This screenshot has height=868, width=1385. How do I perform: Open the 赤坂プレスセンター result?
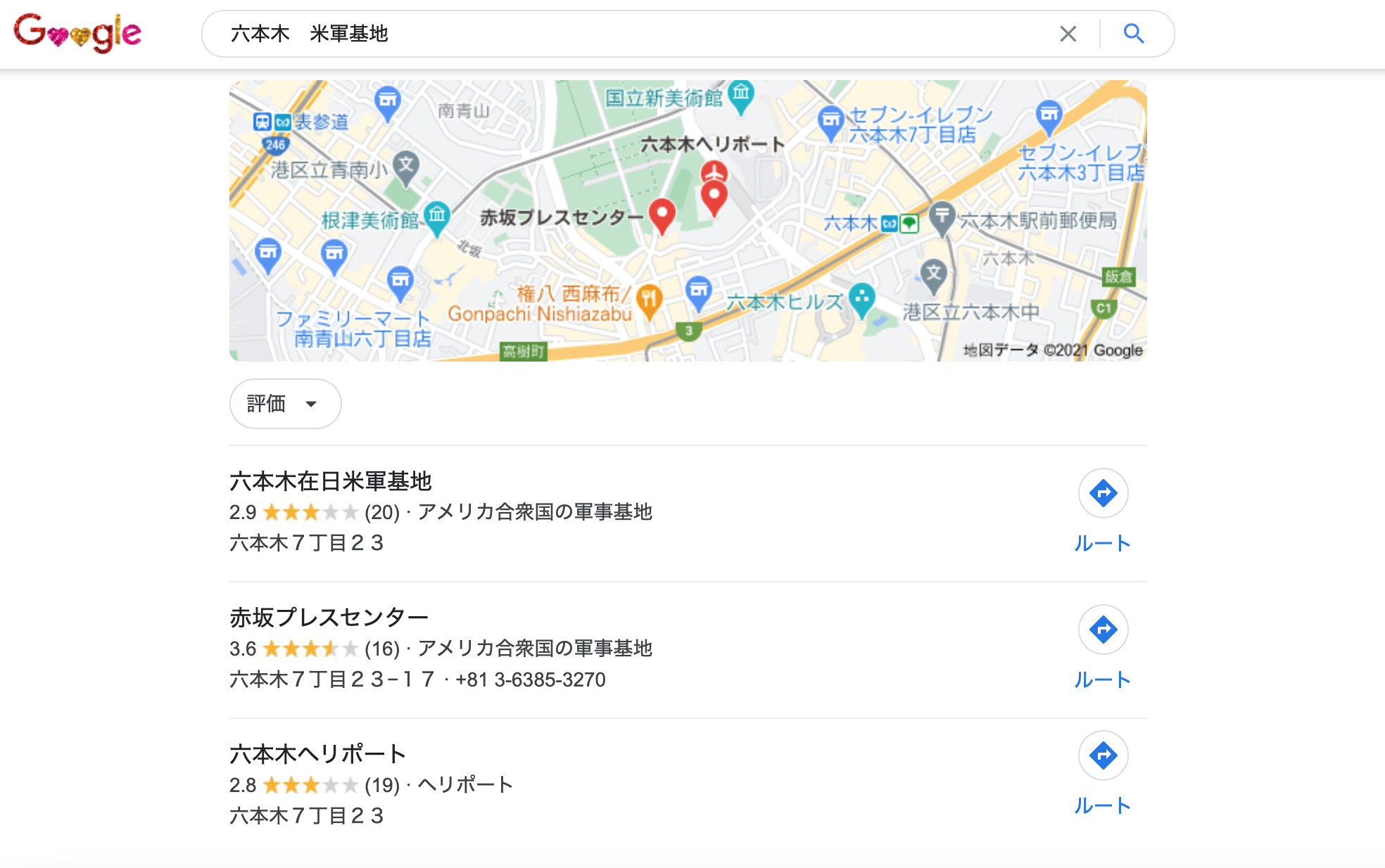(x=329, y=618)
